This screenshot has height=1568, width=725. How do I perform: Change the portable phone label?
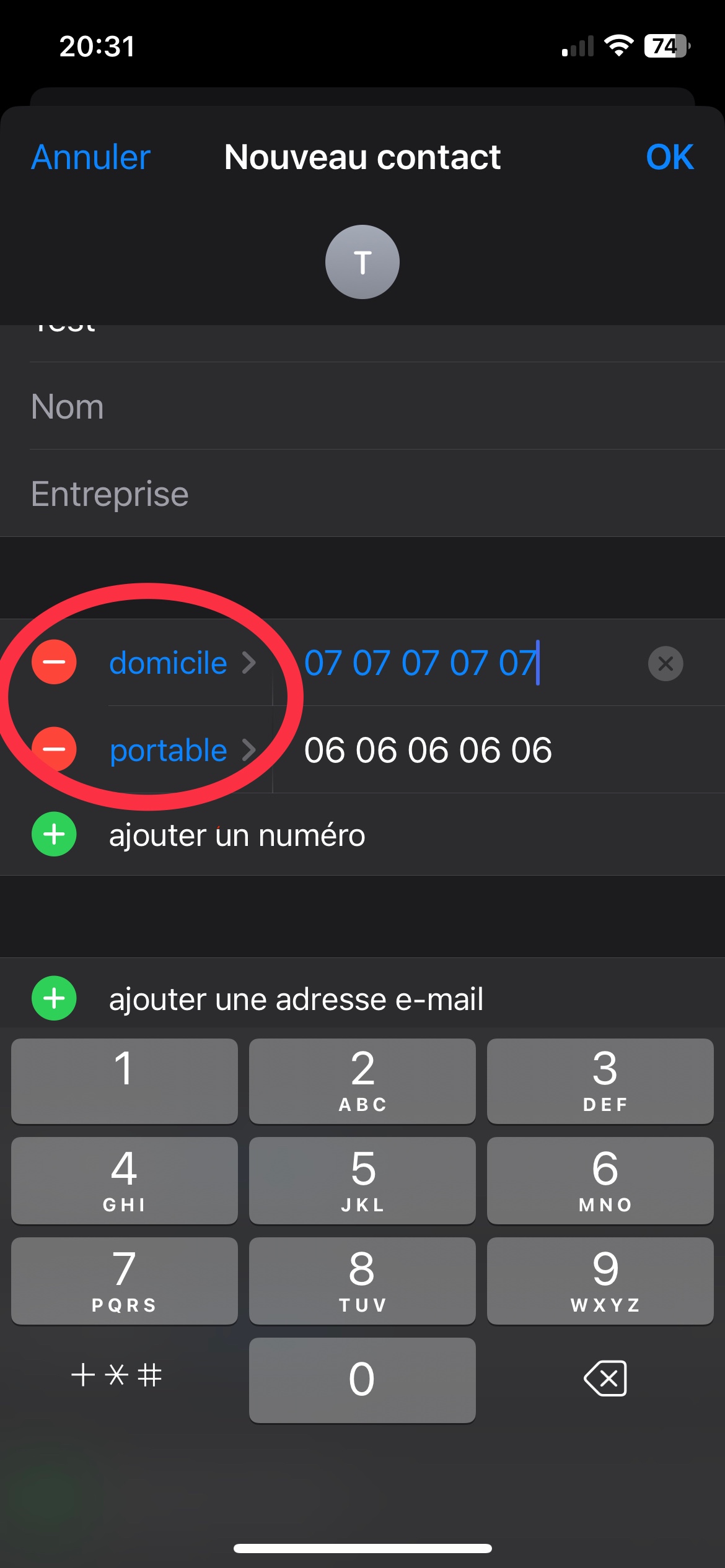[x=180, y=750]
